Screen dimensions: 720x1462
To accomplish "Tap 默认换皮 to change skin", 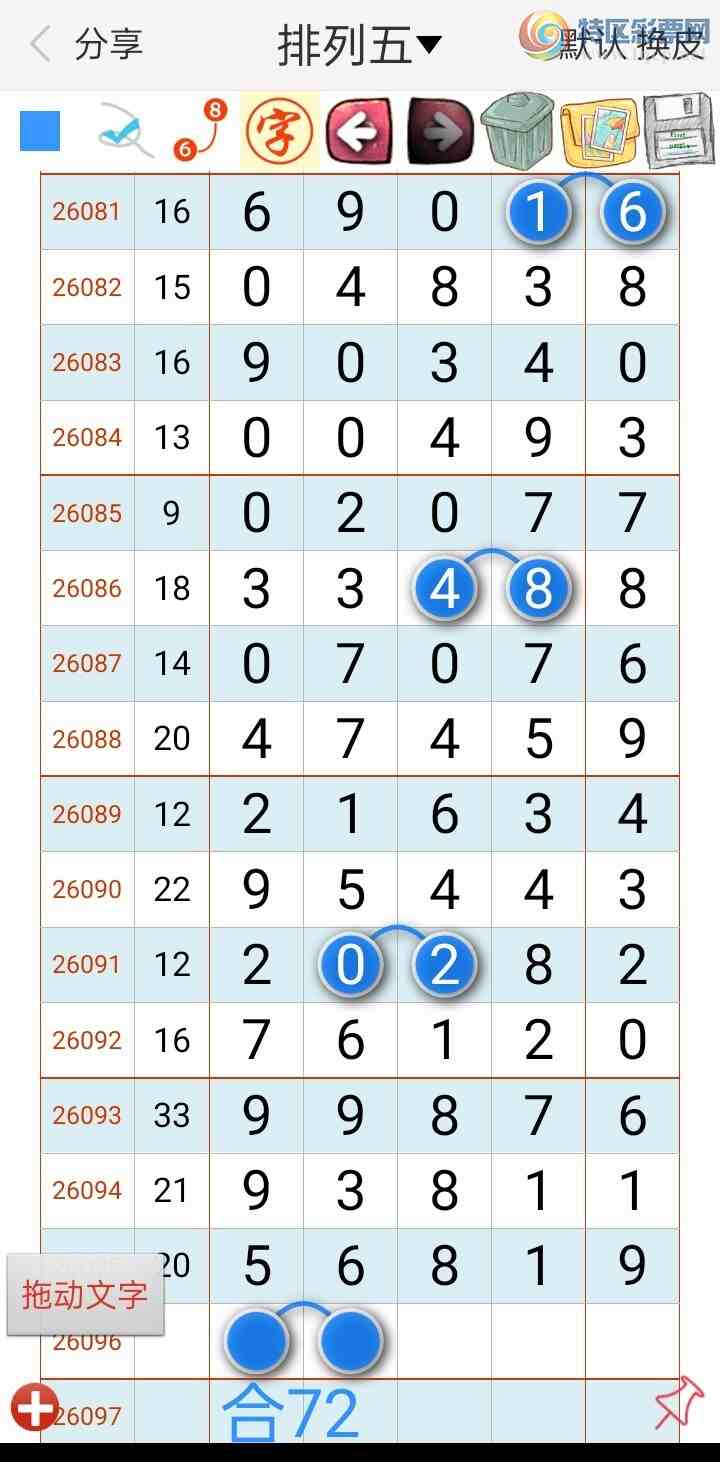I will 630,45.
